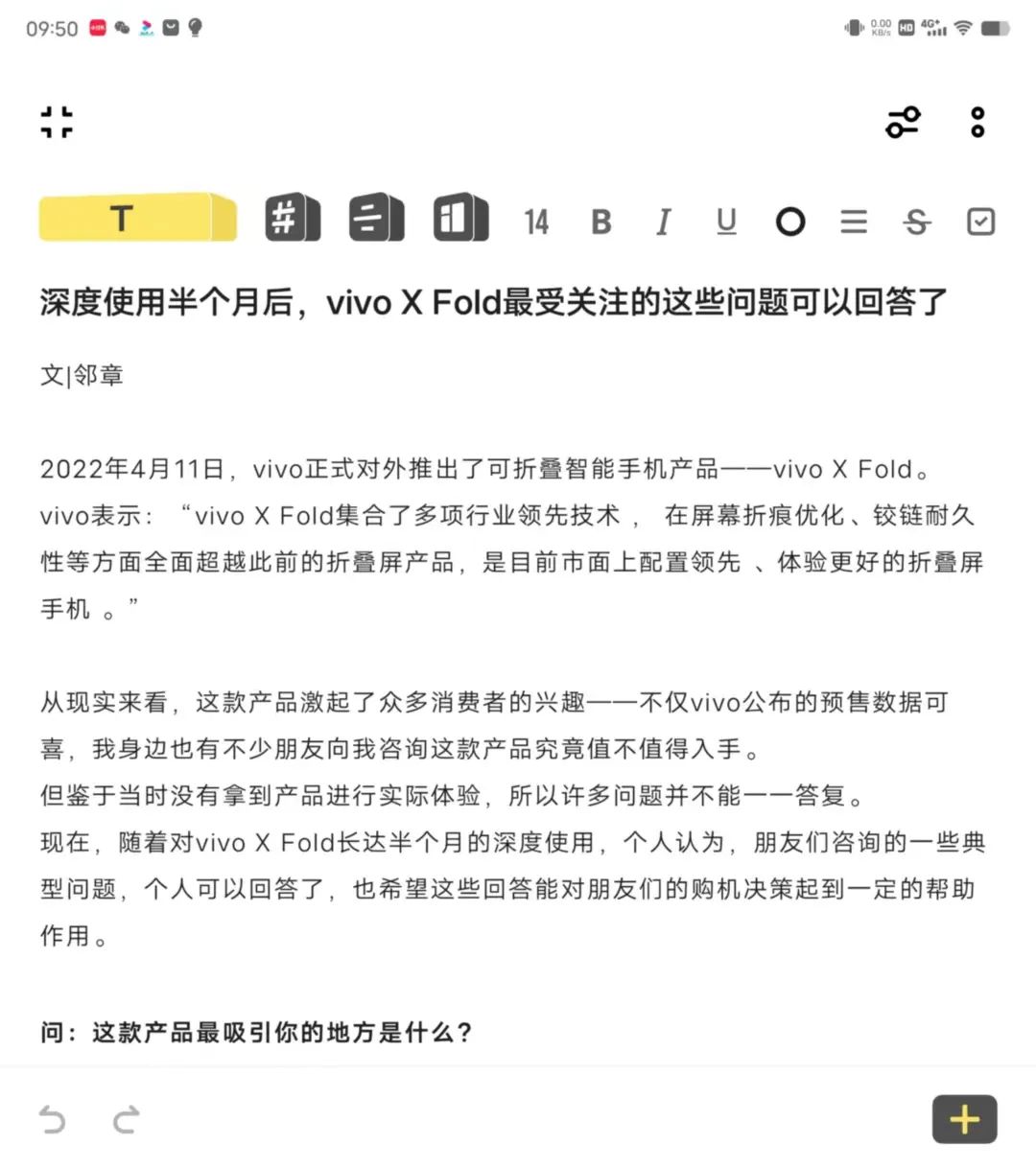Screen dimensions: 1036x1168
Task: Toggle the checklist tool on toolbar
Action: [x=980, y=222]
